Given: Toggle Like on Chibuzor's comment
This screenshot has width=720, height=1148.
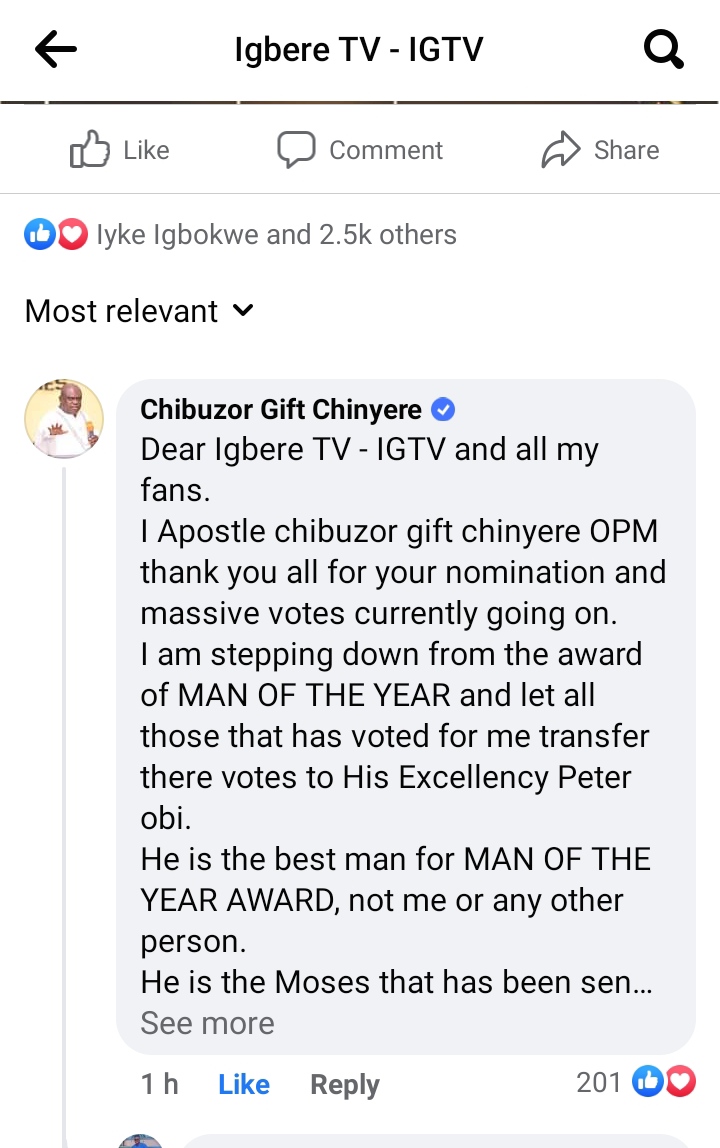Looking at the screenshot, I should 243,1084.
